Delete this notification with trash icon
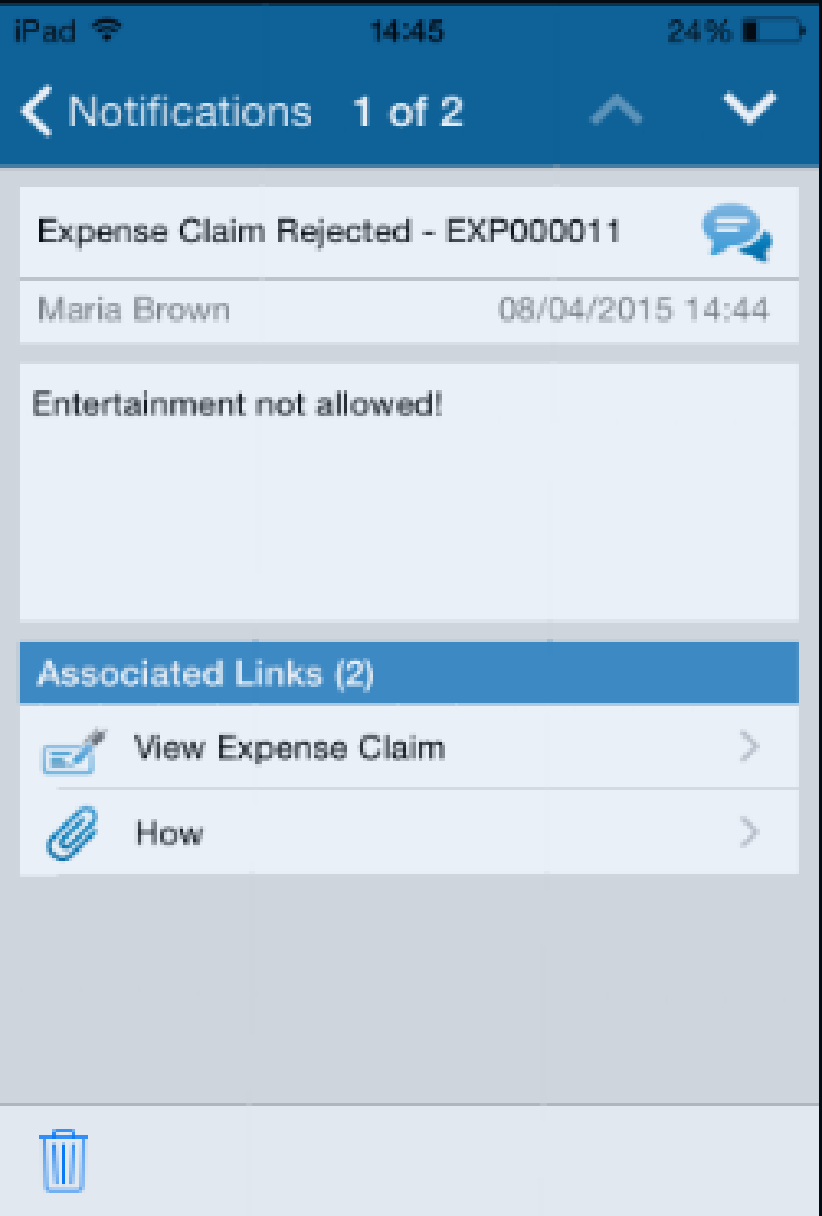 pyautogui.click(x=64, y=1160)
